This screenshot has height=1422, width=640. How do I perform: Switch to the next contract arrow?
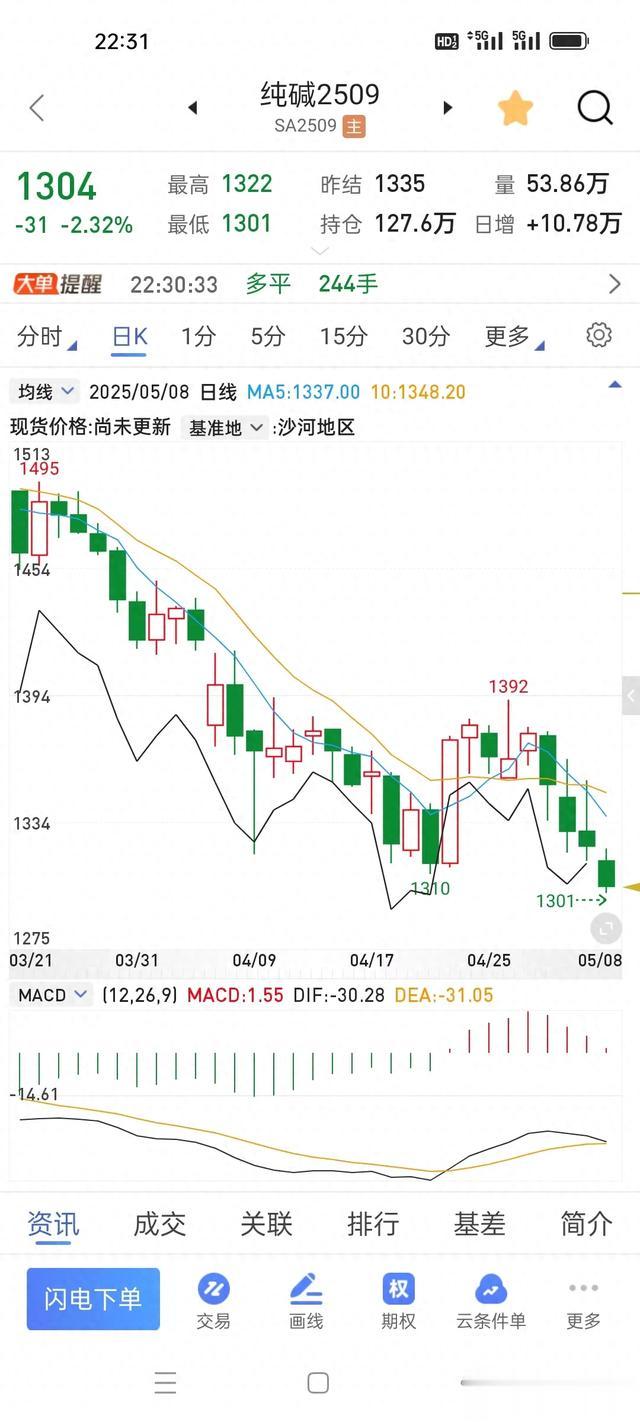[x=448, y=107]
